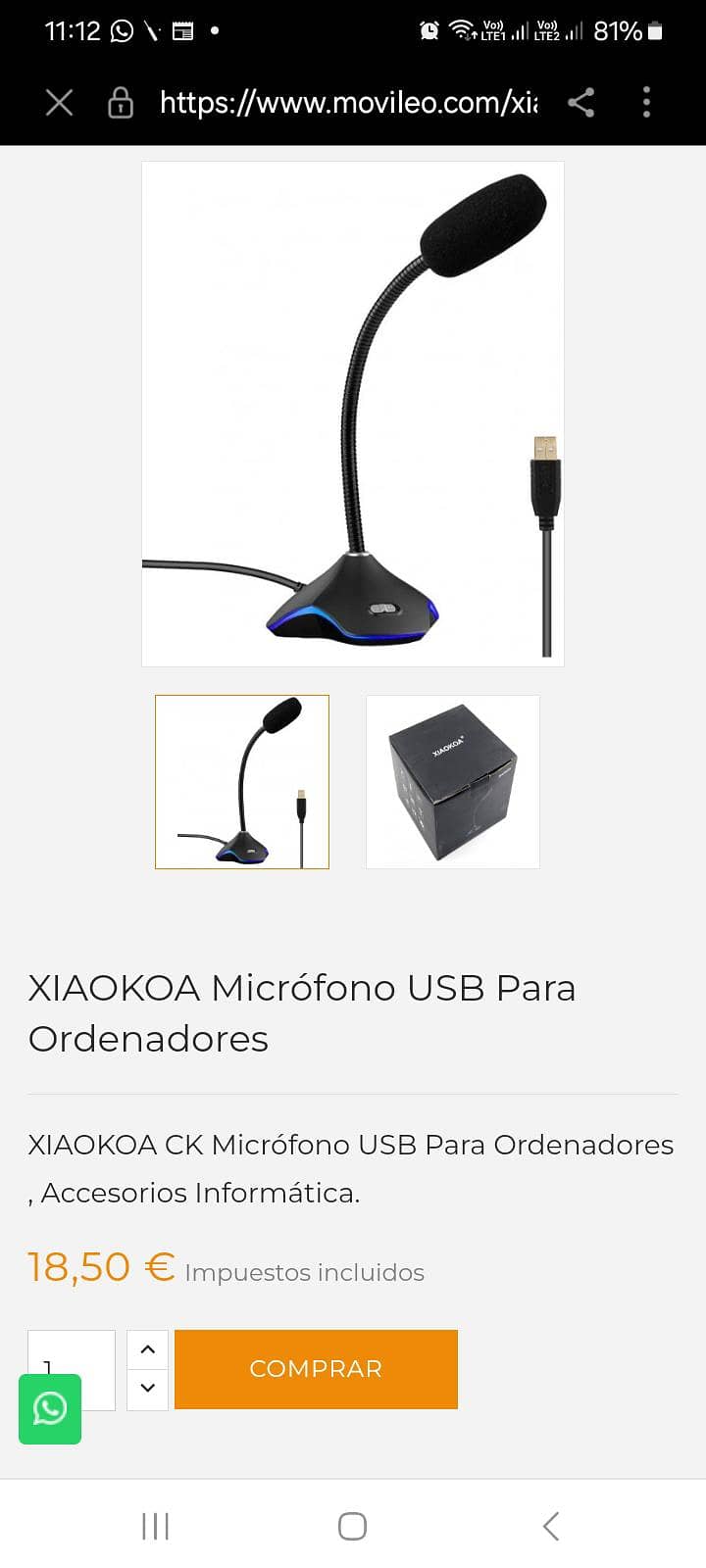
Task: Close the in-app browser view
Action: tap(59, 102)
